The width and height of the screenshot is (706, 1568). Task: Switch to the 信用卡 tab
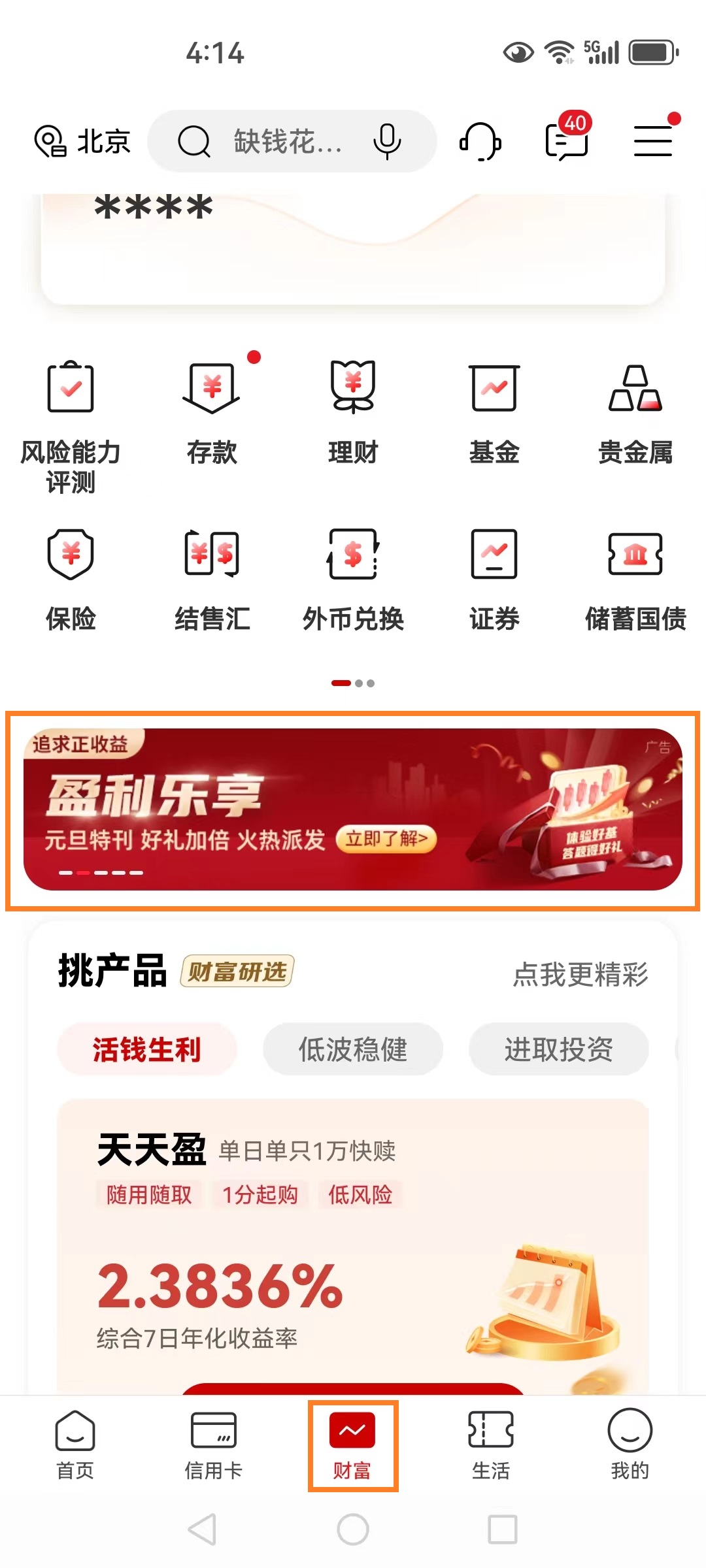pos(214,1445)
